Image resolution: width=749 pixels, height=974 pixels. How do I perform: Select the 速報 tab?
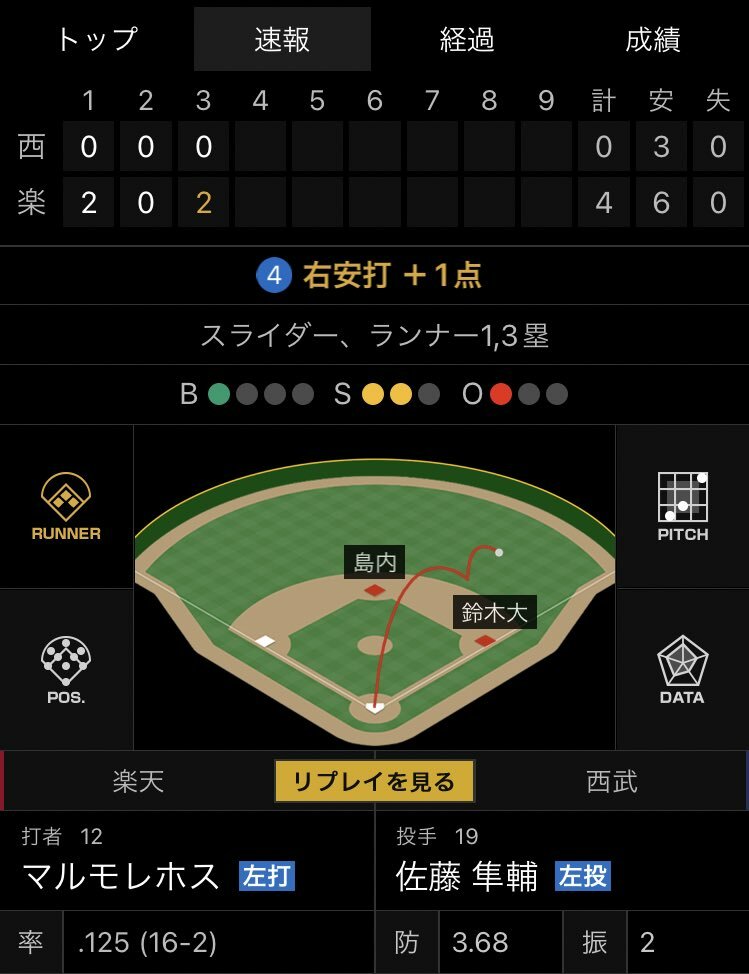pos(282,40)
